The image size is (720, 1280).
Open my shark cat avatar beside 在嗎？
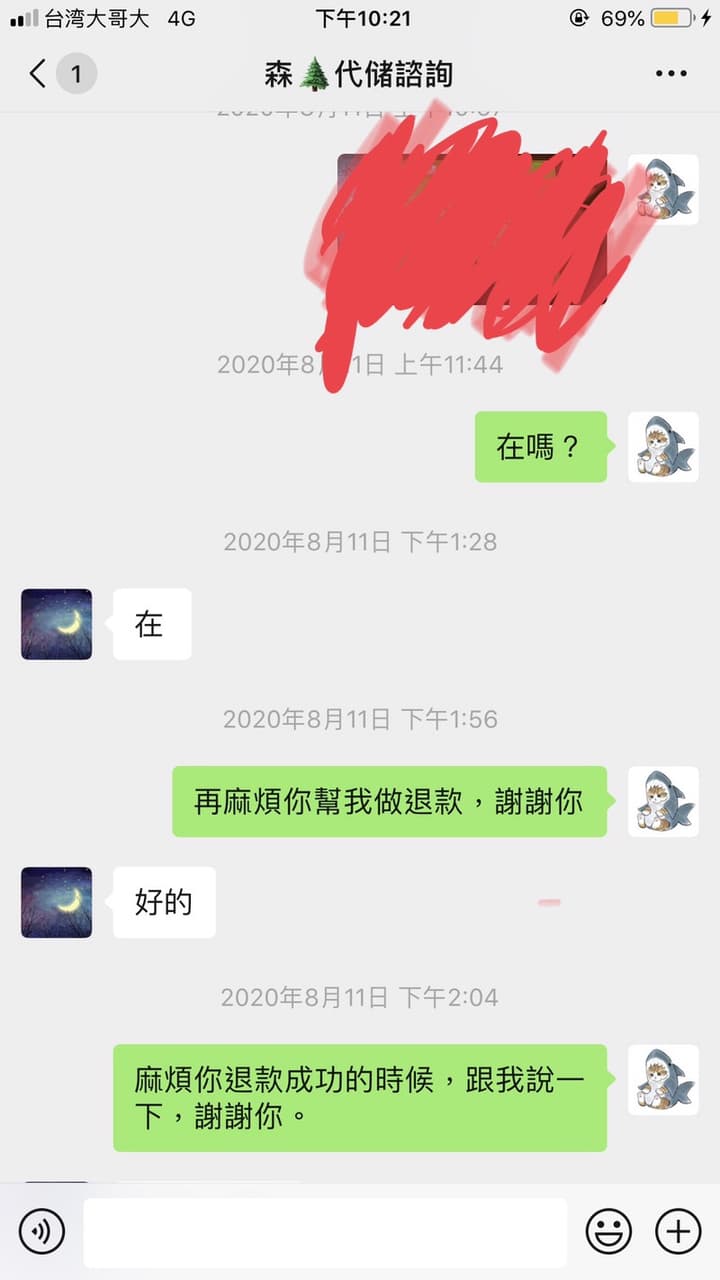663,447
